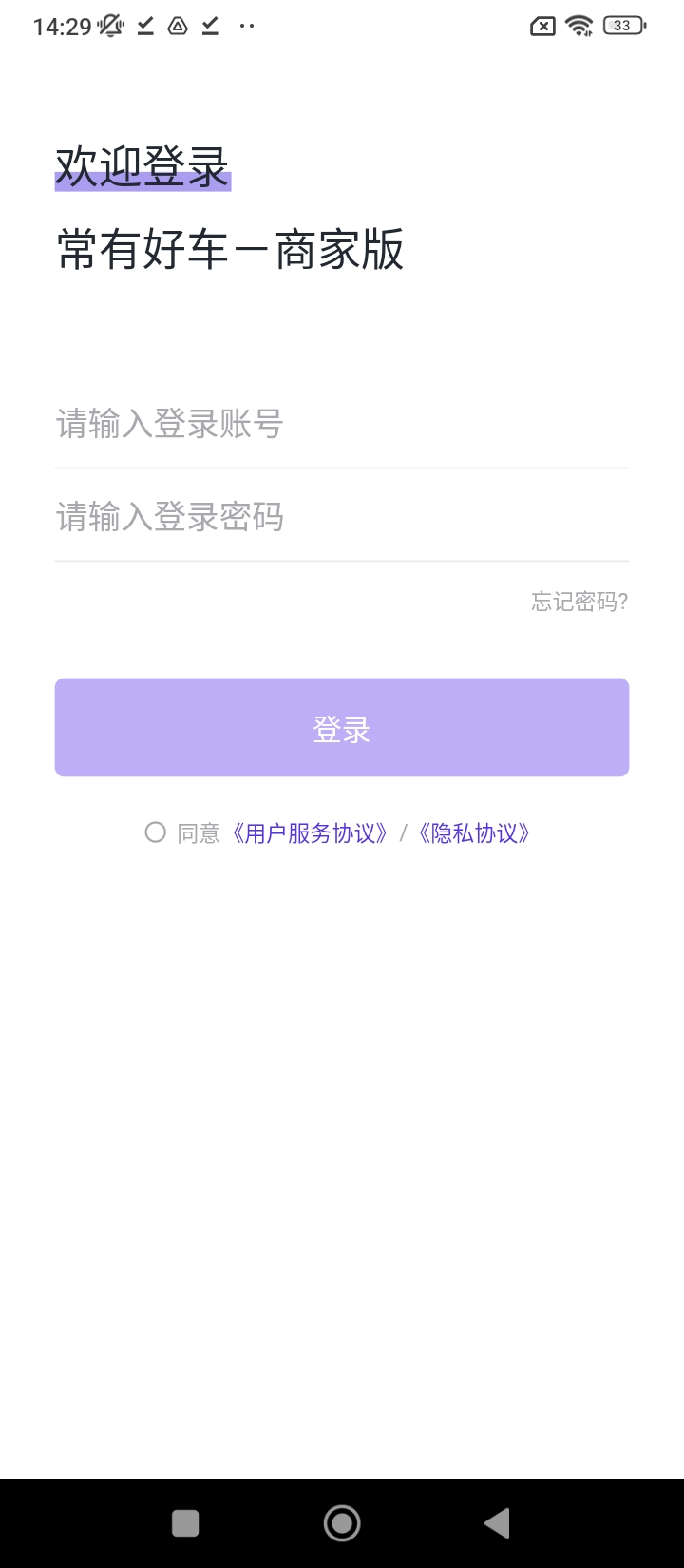This screenshot has width=684, height=1568.
Task: Check the 同意 agreement circle
Action: point(156,833)
